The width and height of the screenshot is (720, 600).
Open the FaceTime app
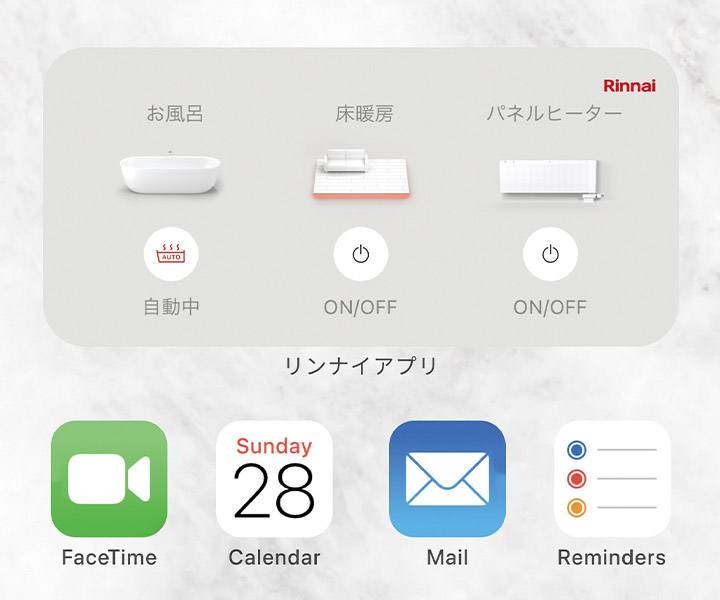(109, 479)
